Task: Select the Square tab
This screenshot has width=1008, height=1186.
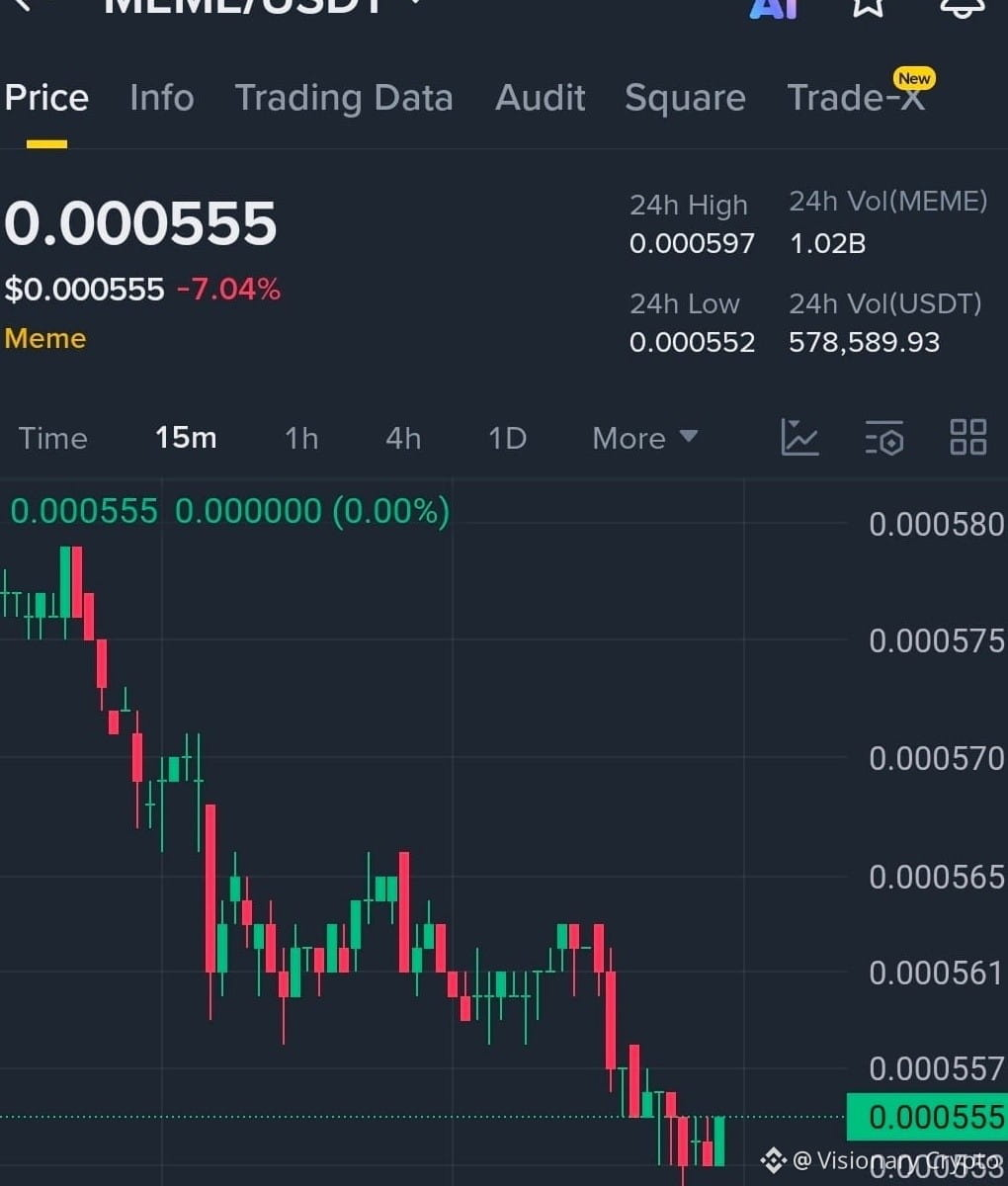Action: [685, 98]
